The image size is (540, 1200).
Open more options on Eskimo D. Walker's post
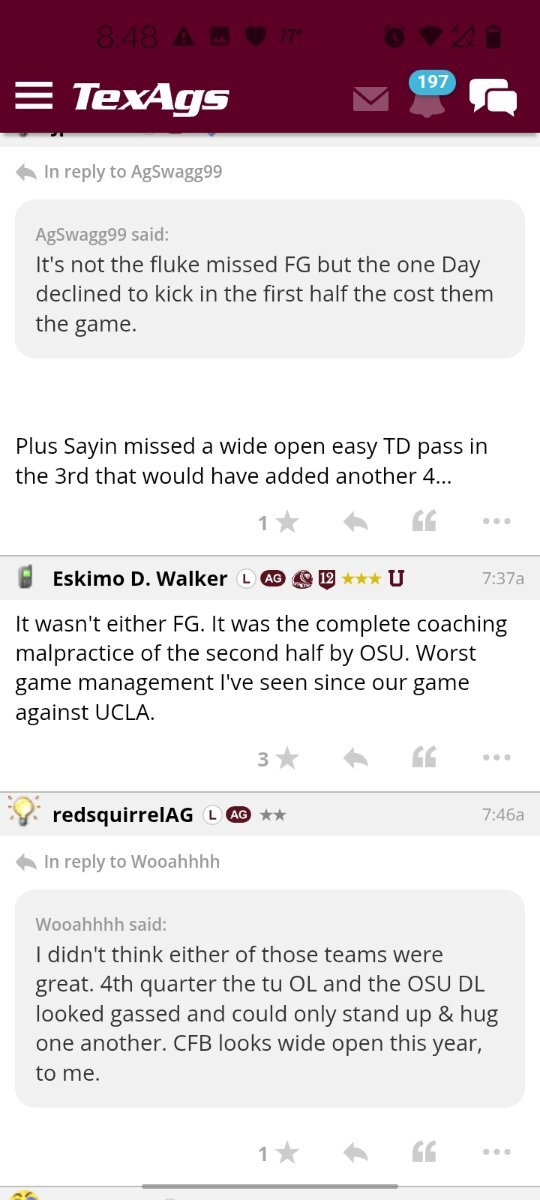496,758
